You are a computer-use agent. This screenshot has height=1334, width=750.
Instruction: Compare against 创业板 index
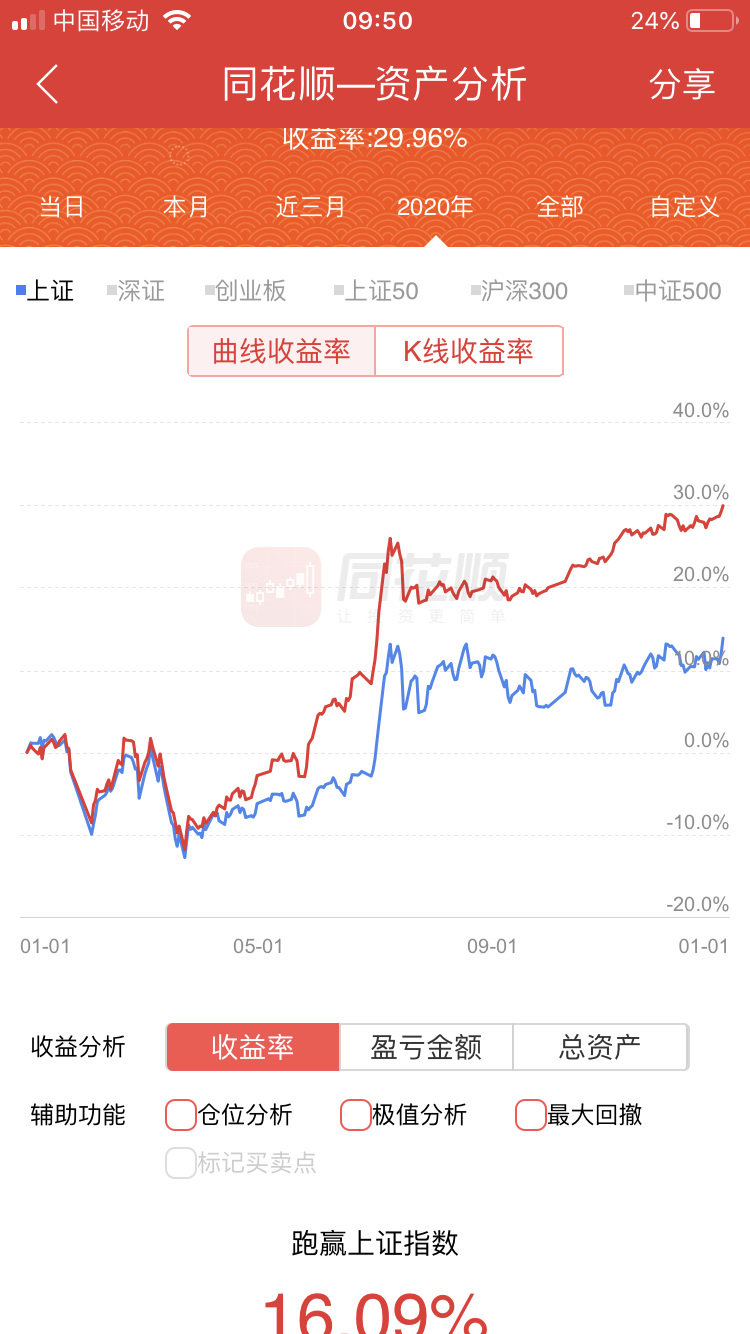[246, 291]
